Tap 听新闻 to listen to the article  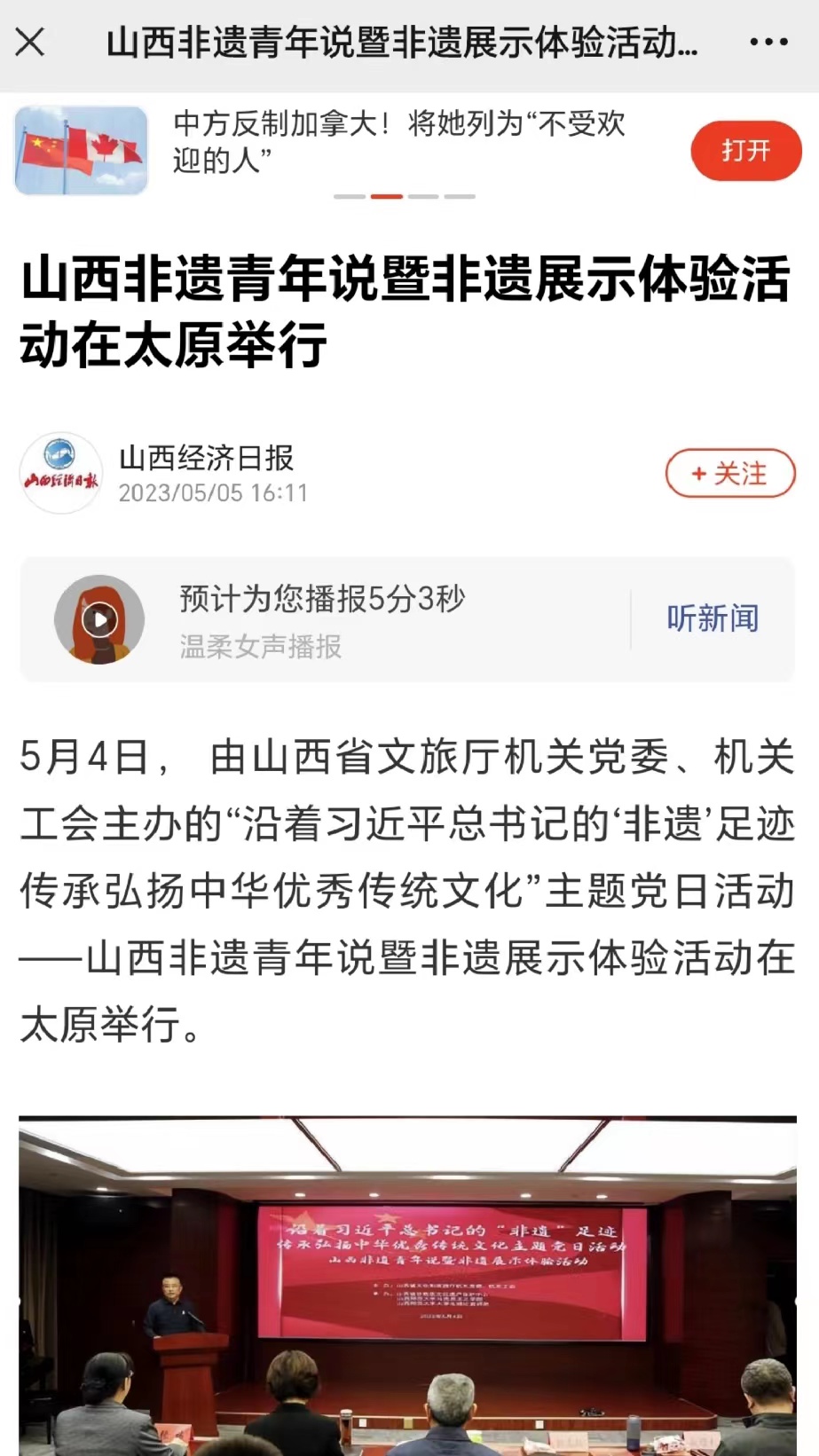(x=713, y=619)
